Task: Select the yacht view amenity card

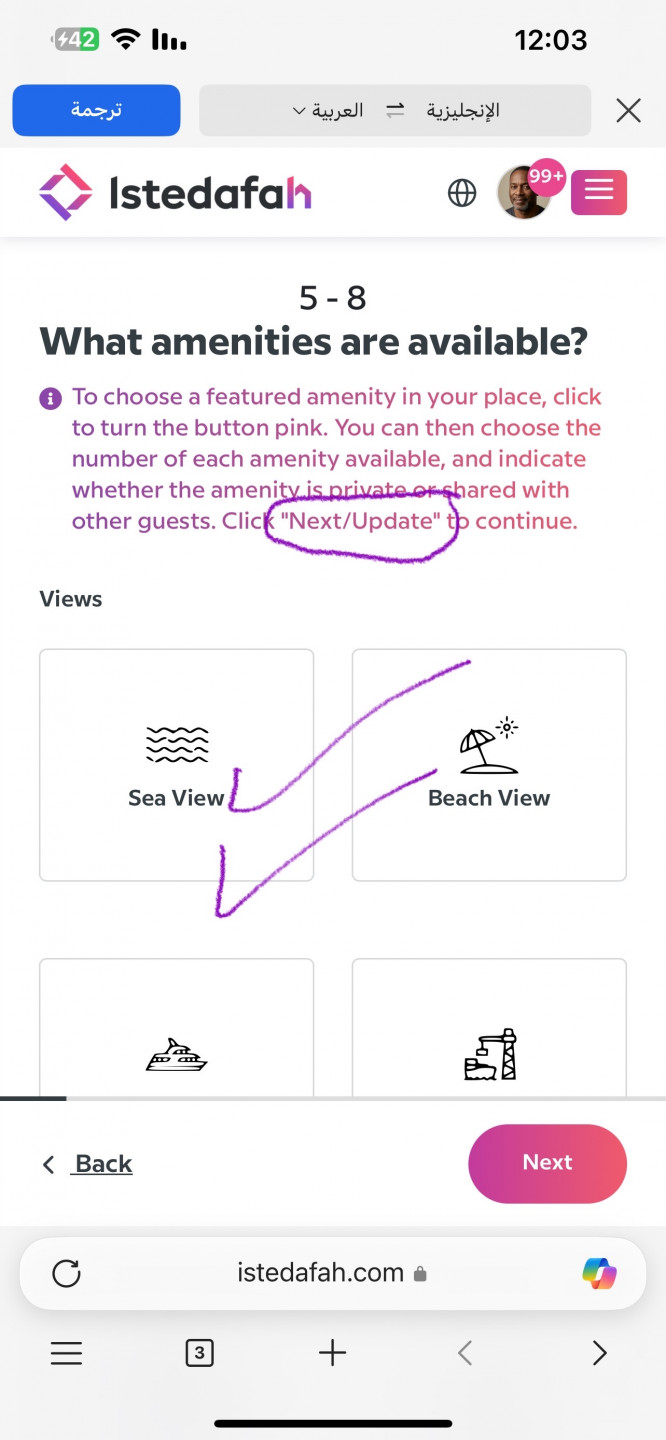Action: pos(176,1030)
